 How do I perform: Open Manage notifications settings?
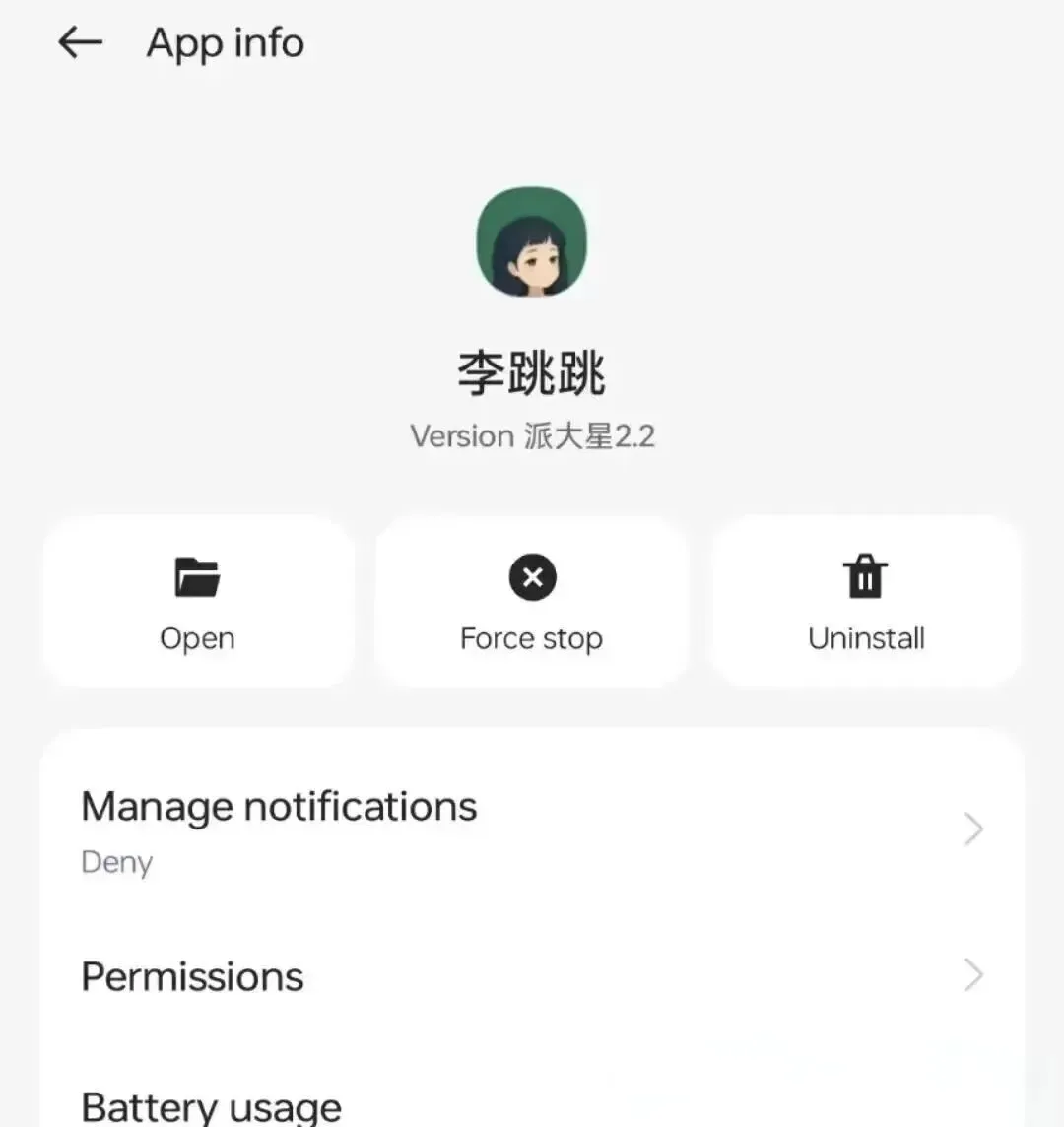coord(532,829)
